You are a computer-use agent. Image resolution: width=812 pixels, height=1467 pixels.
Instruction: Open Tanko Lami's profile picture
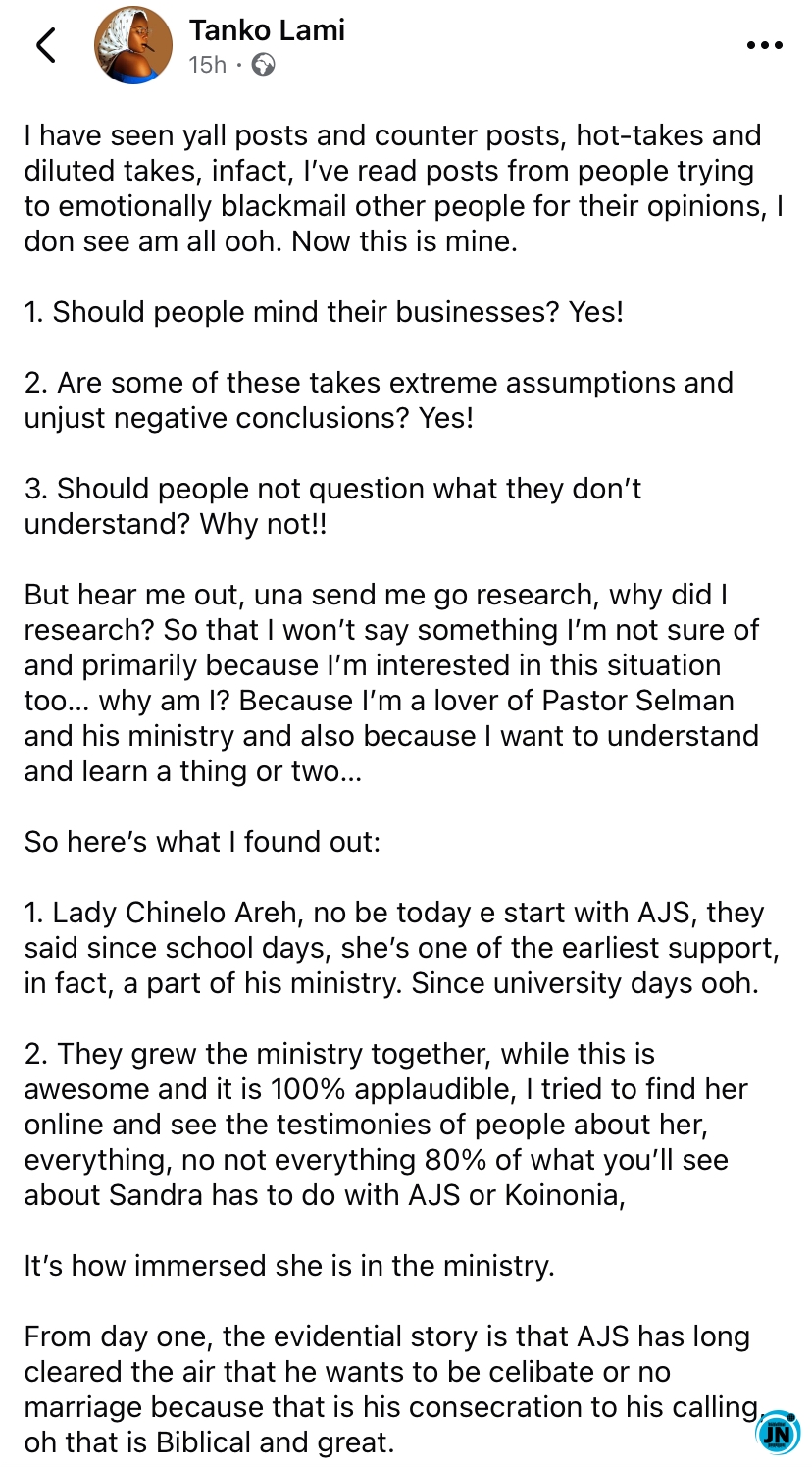click(133, 46)
